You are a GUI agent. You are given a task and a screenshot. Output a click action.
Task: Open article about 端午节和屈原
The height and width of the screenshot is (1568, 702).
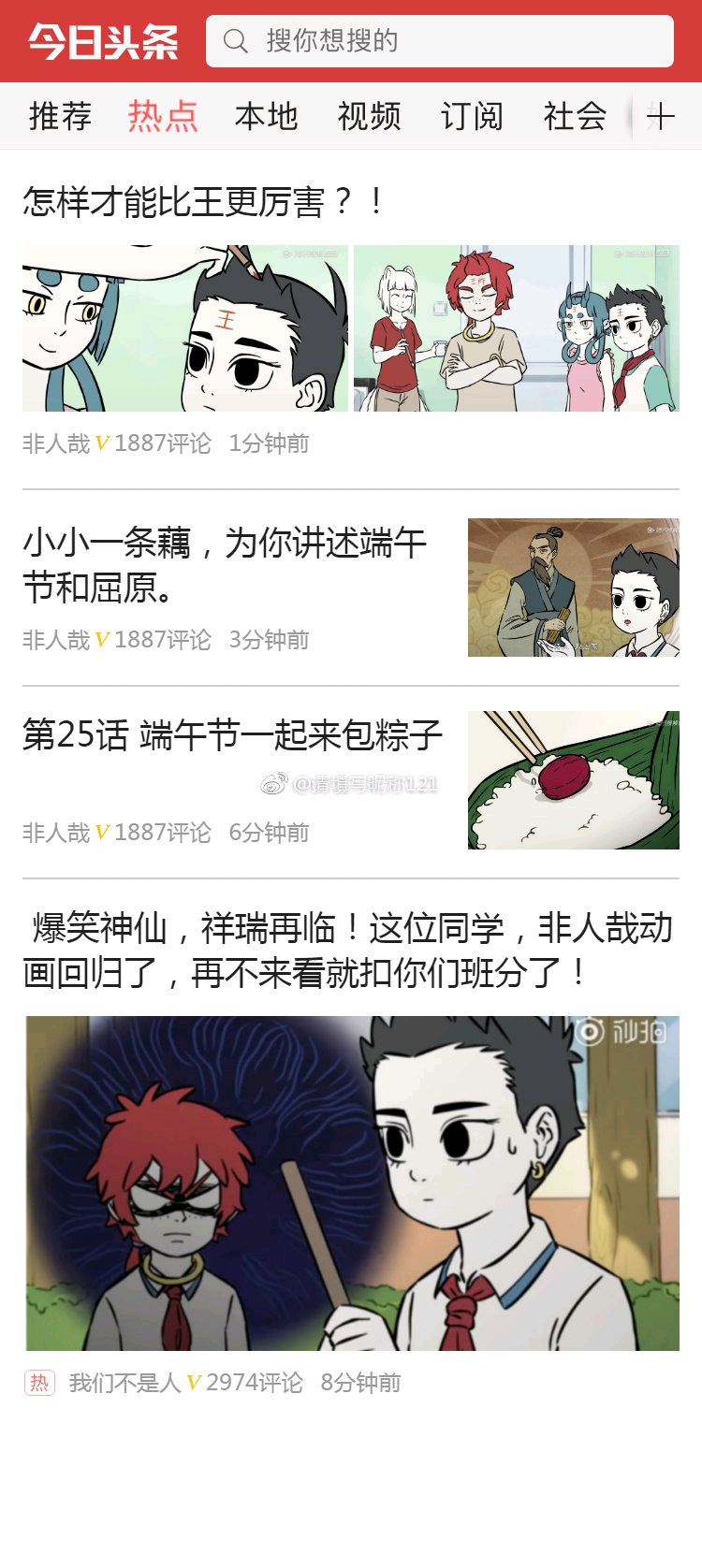(x=225, y=565)
